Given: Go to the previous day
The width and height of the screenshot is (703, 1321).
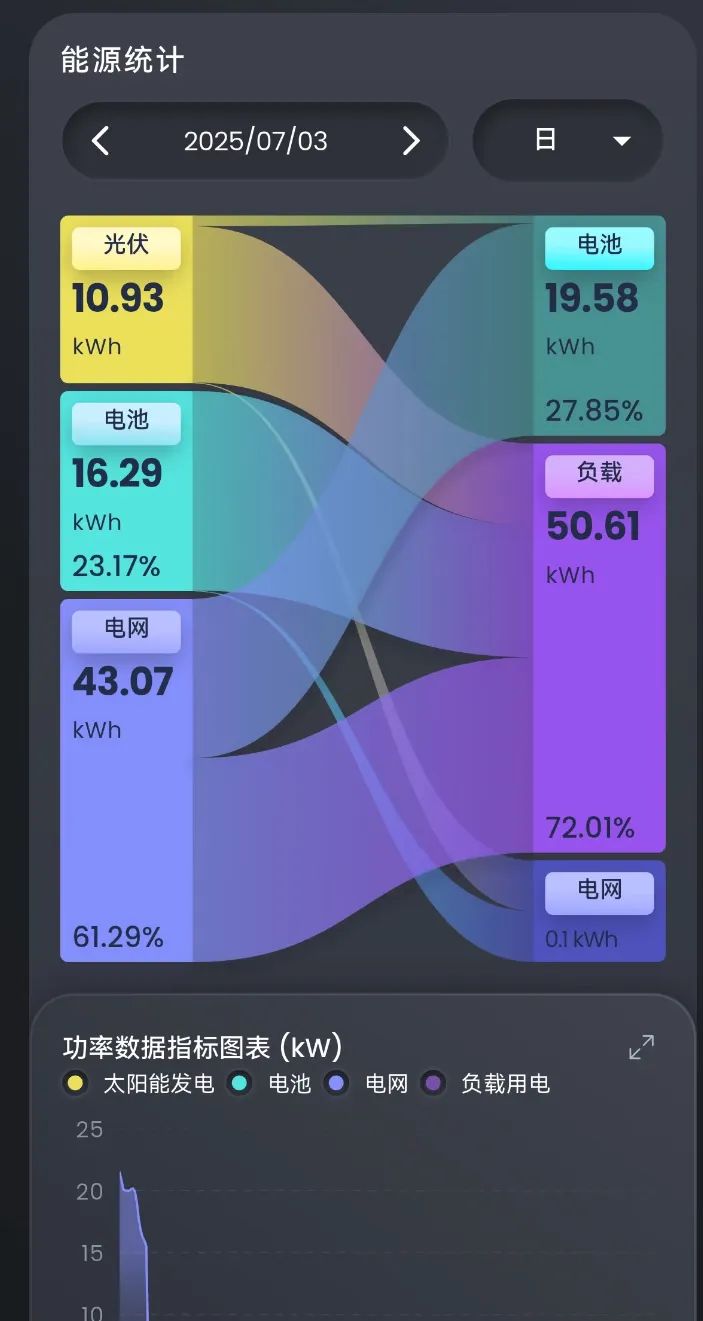Looking at the screenshot, I should (x=100, y=141).
